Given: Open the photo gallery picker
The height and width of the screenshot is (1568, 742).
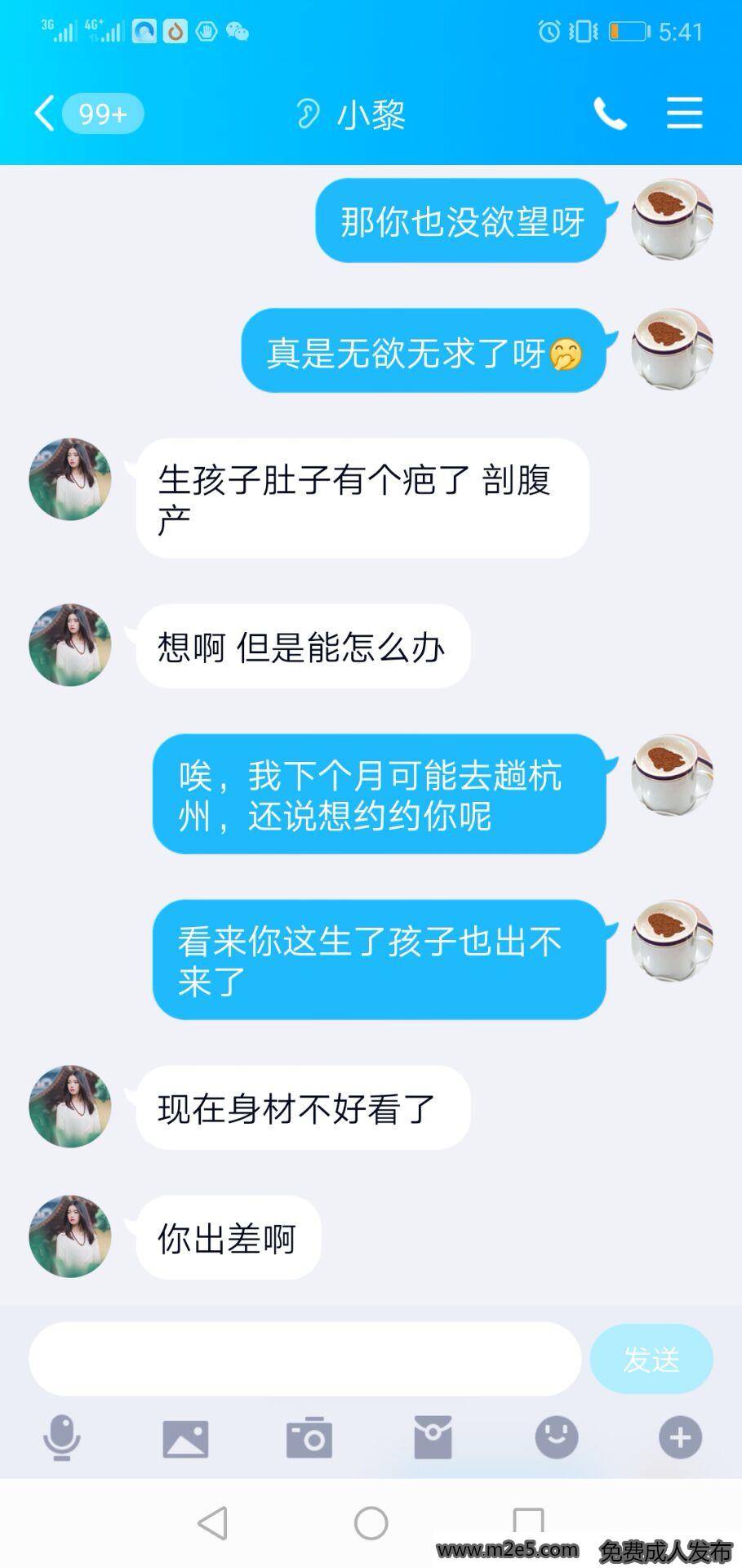Looking at the screenshot, I should (x=185, y=1438).
